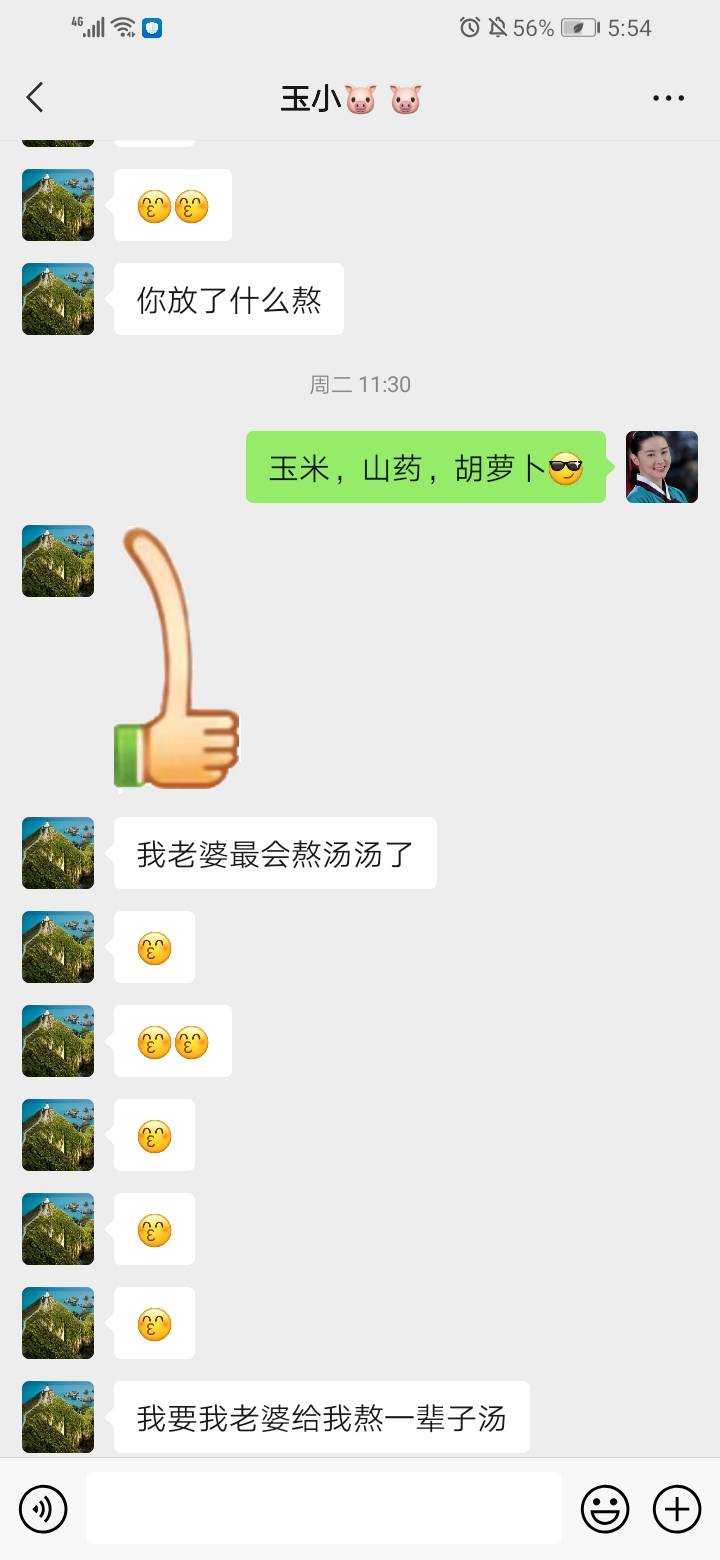Click the muted notification bell icon
The width and height of the screenshot is (720, 1560).
499,27
